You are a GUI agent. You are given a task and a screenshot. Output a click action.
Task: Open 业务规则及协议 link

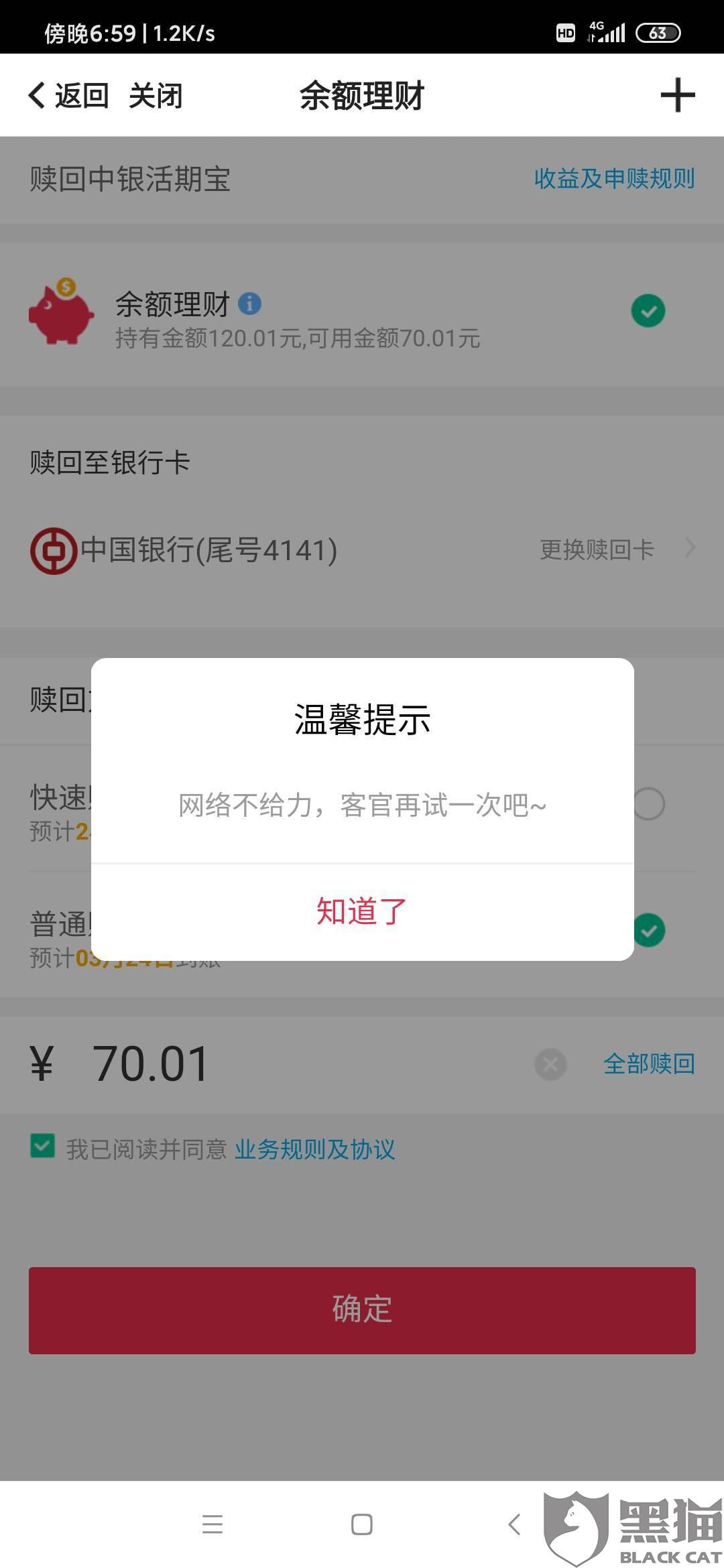pyautogui.click(x=314, y=1149)
